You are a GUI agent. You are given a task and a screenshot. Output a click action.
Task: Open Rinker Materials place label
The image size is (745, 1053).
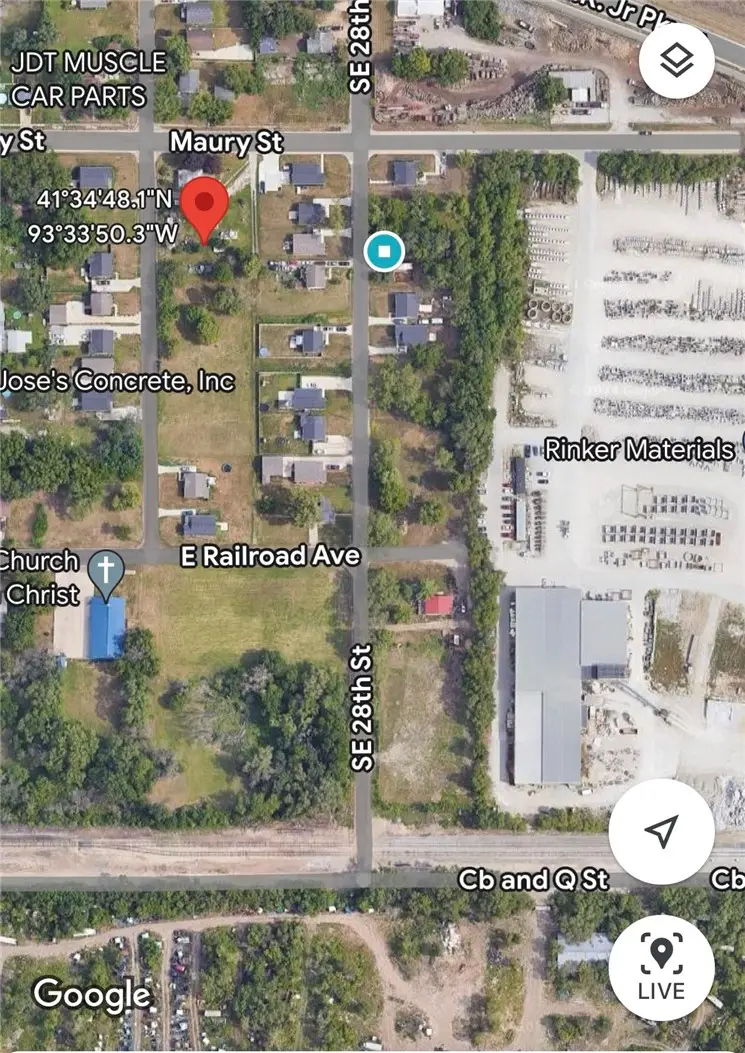coord(638,449)
